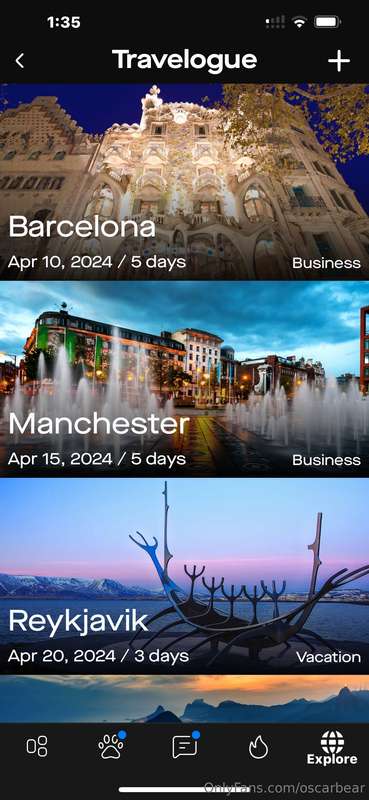Switch to the grid browse tab
The width and height of the screenshot is (369, 800).
click(37, 746)
